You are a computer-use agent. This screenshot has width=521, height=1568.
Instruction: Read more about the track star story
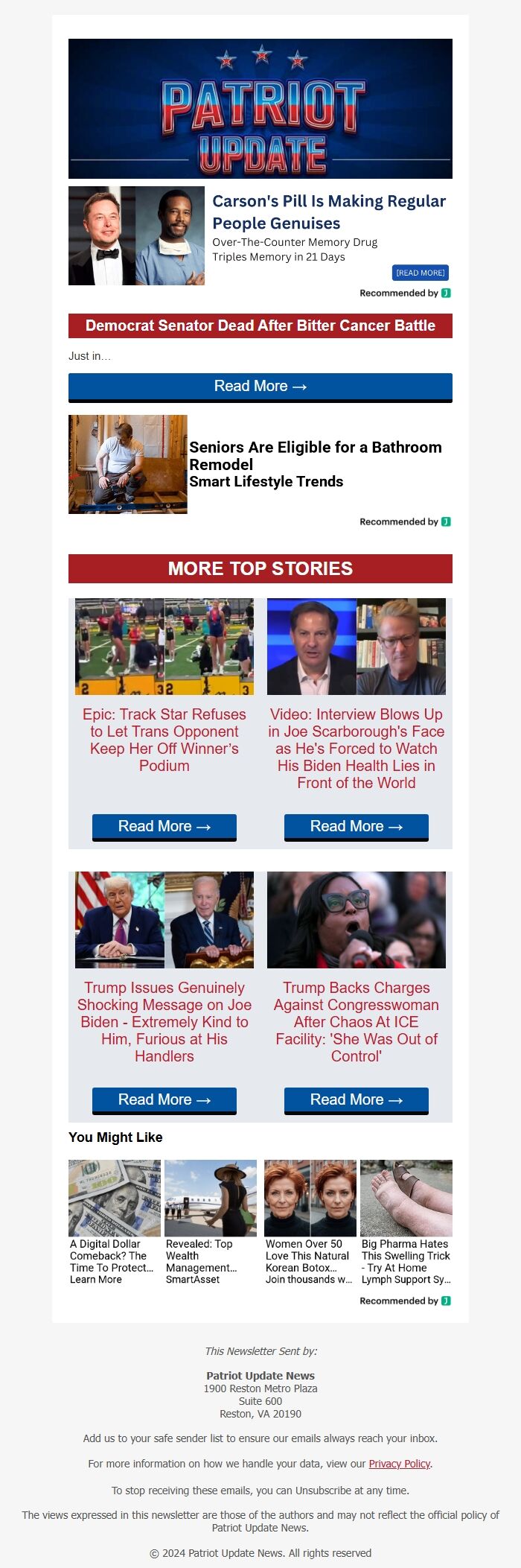pyautogui.click(x=164, y=827)
